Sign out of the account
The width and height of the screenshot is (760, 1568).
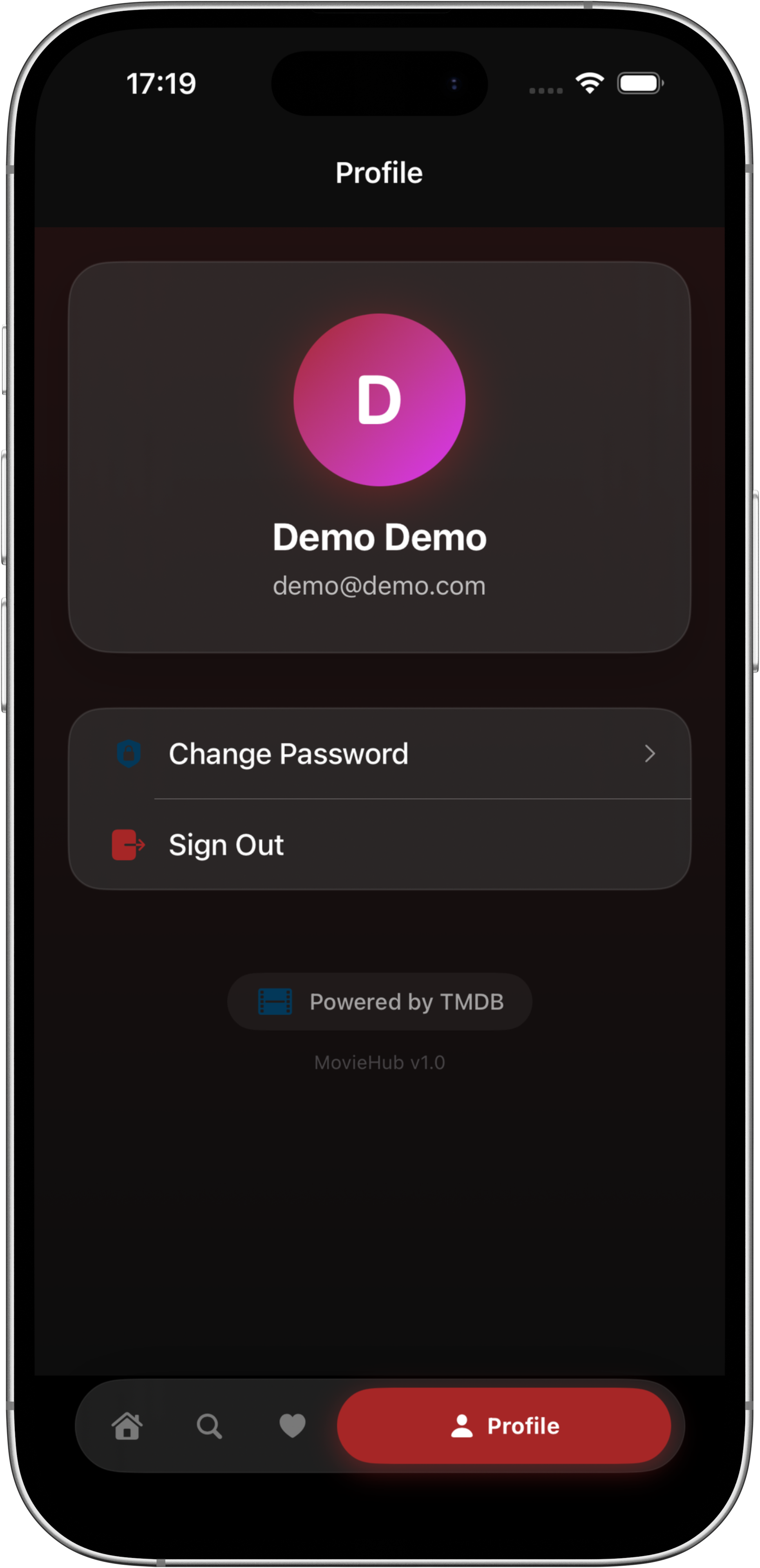click(380, 845)
